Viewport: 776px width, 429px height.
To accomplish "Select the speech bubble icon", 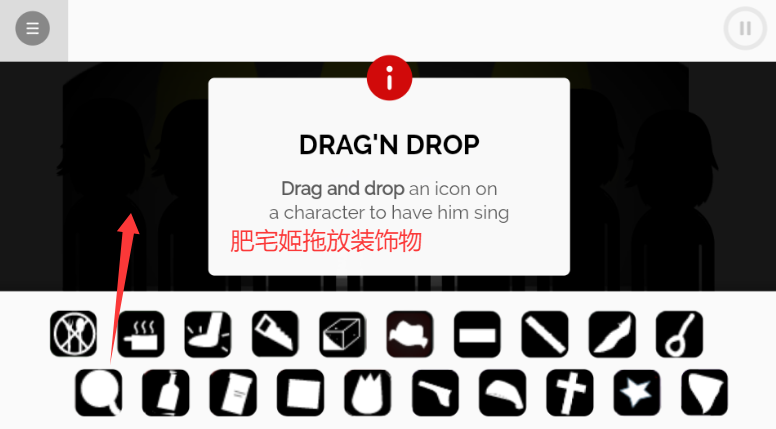I will pos(98,392).
